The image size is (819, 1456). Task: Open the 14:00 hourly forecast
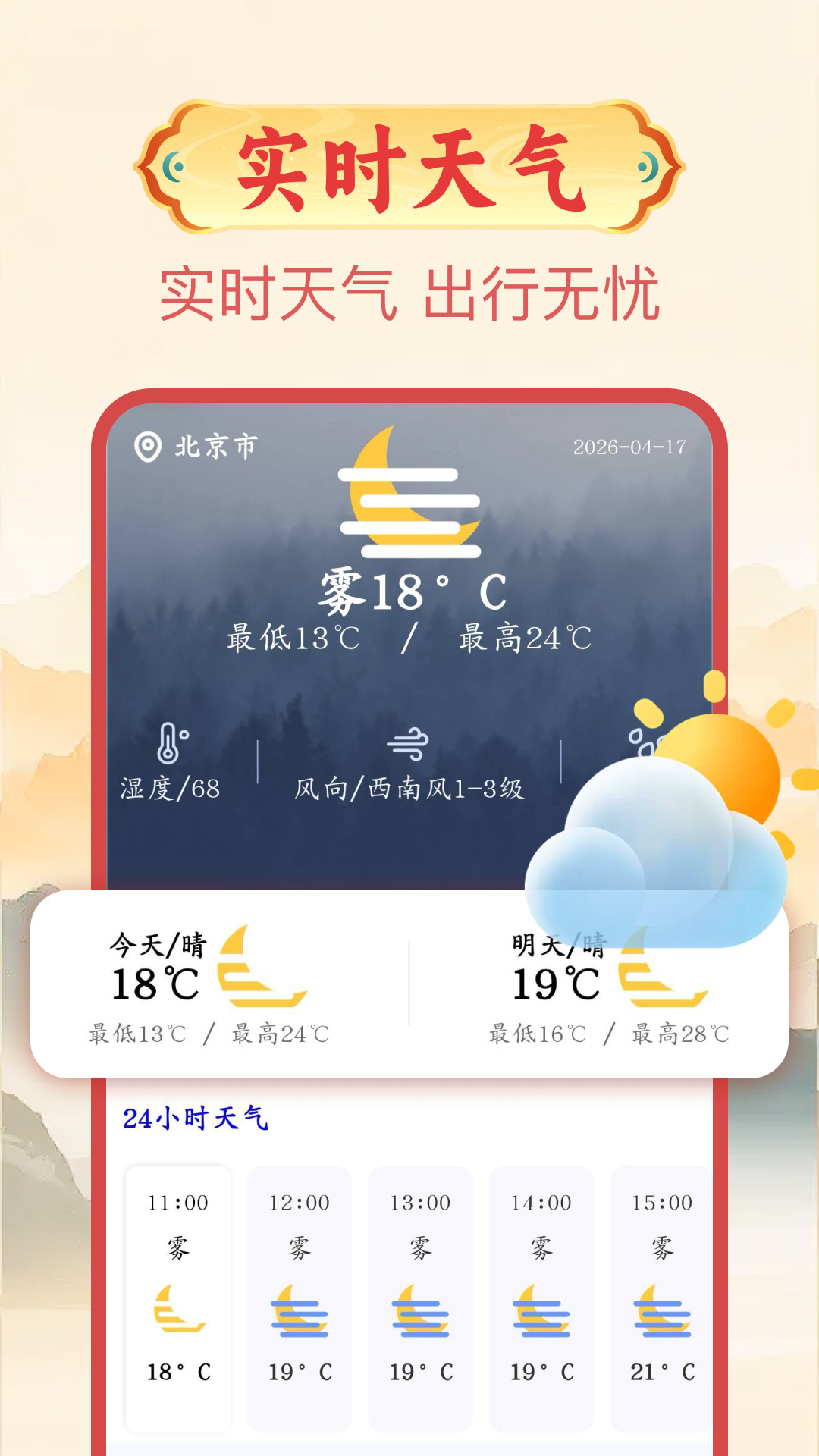pyautogui.click(x=542, y=1289)
